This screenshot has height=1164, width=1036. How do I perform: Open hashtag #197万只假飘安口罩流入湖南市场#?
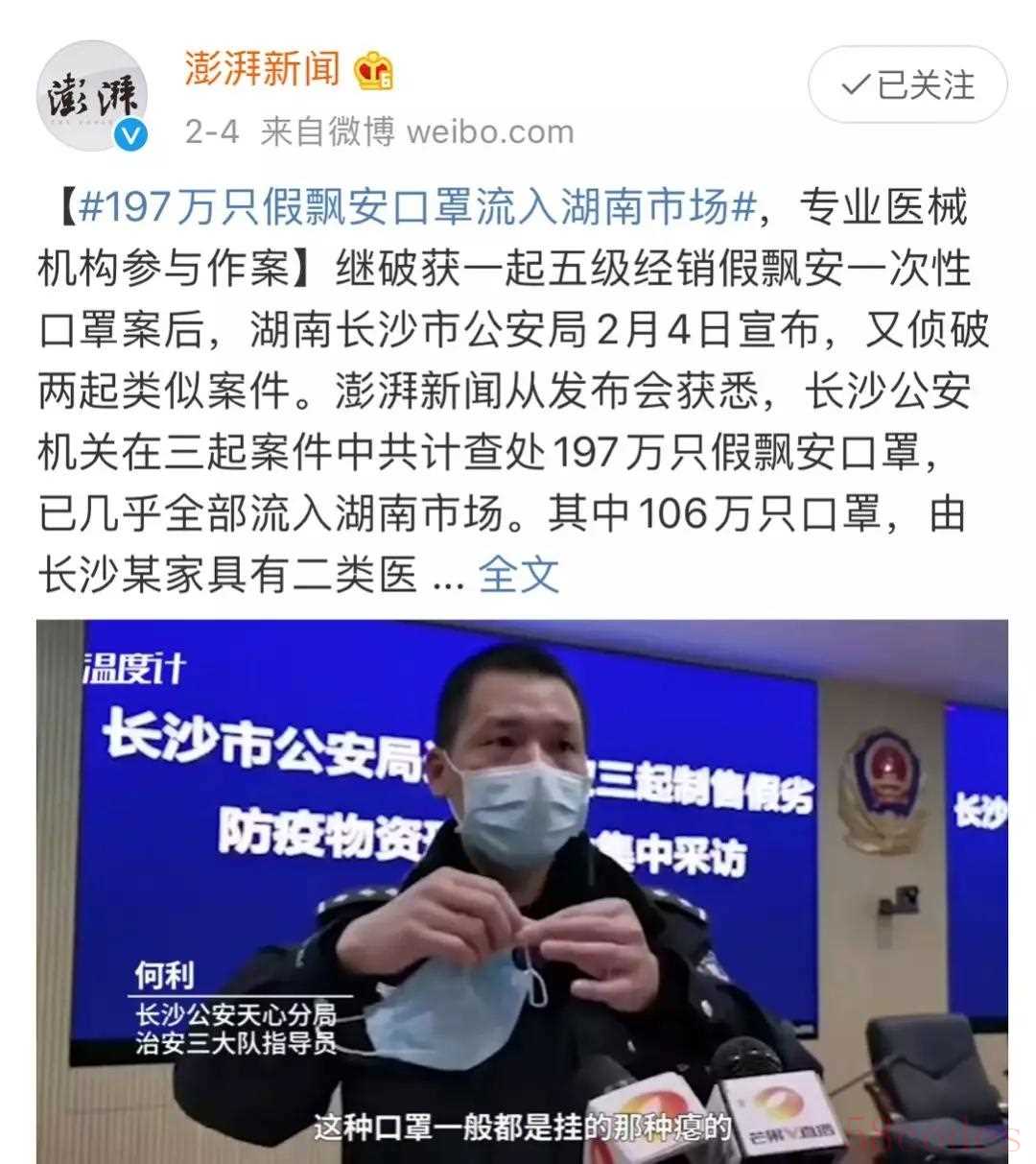tap(417, 207)
